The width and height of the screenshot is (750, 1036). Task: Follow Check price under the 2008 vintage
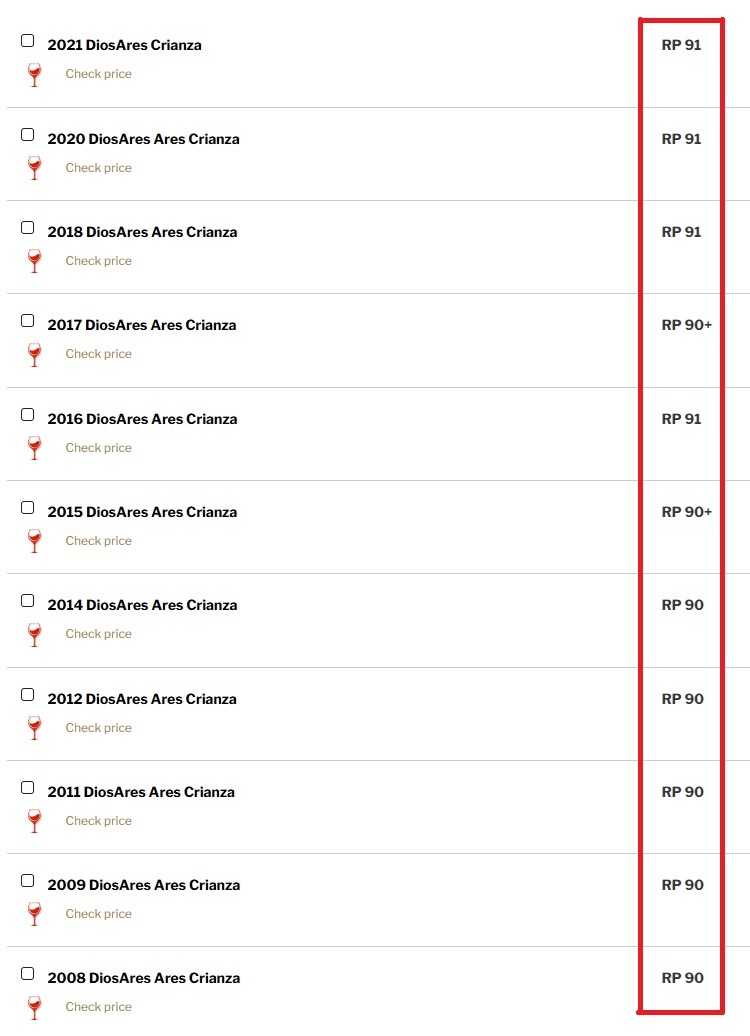click(98, 1007)
